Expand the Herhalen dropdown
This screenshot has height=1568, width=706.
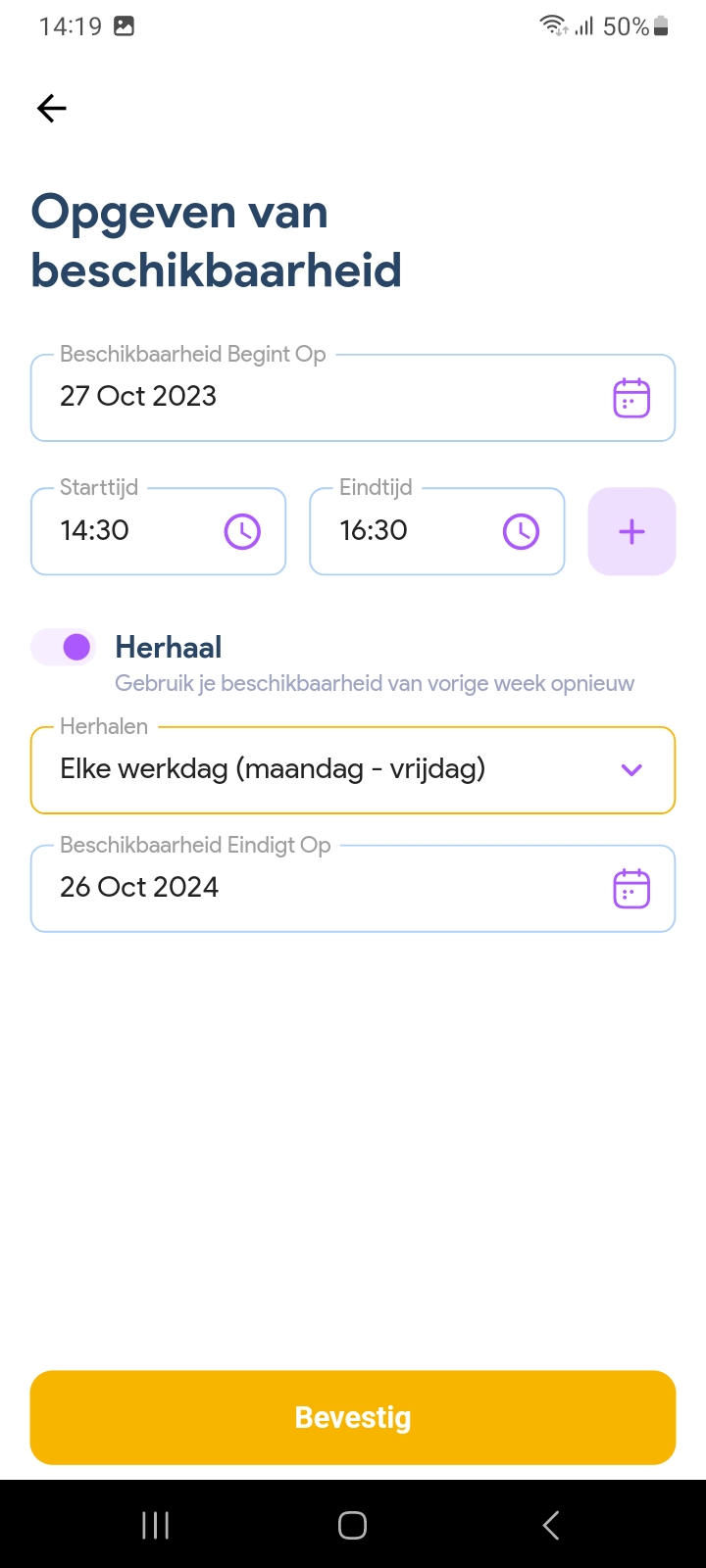[x=353, y=770]
